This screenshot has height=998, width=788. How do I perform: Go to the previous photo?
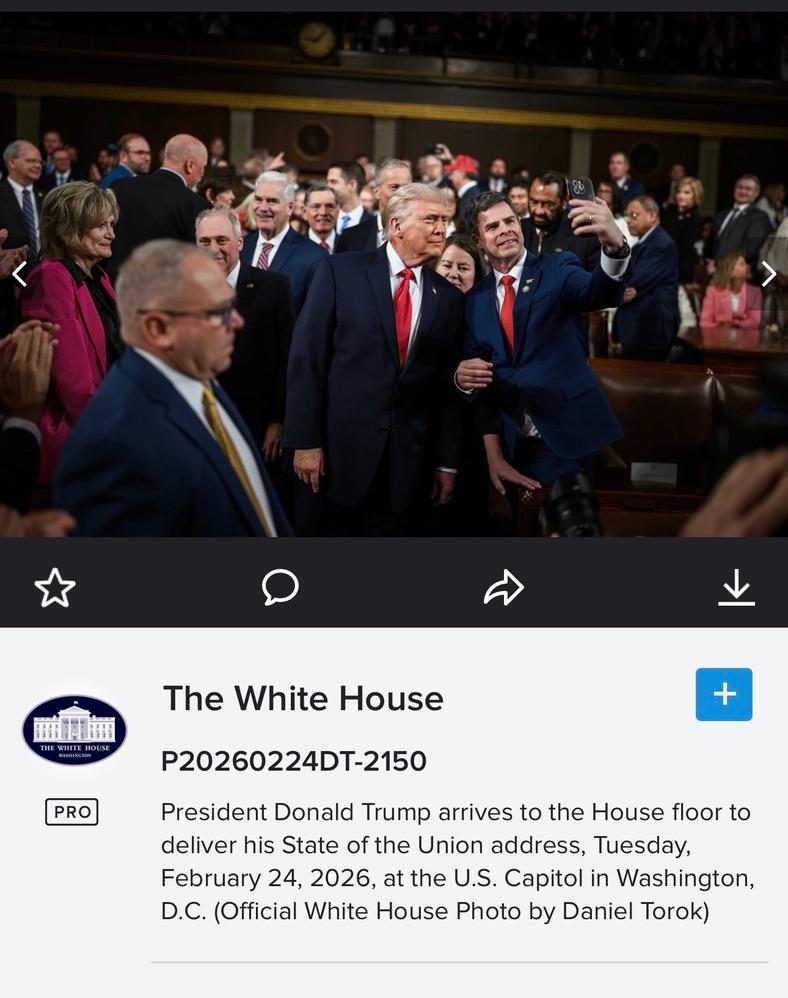[18, 274]
